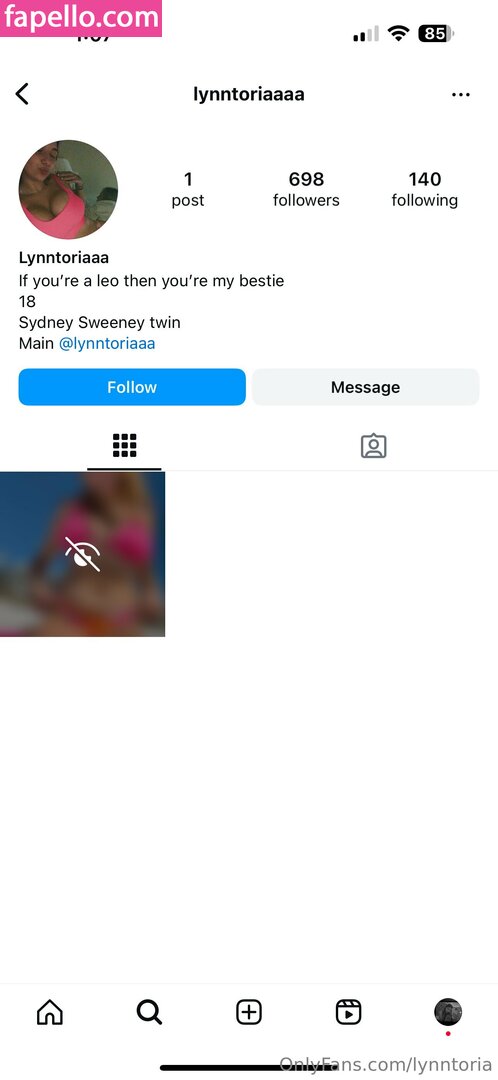498x1080 pixels.
Task: Send a message to this profile
Action: pos(365,387)
